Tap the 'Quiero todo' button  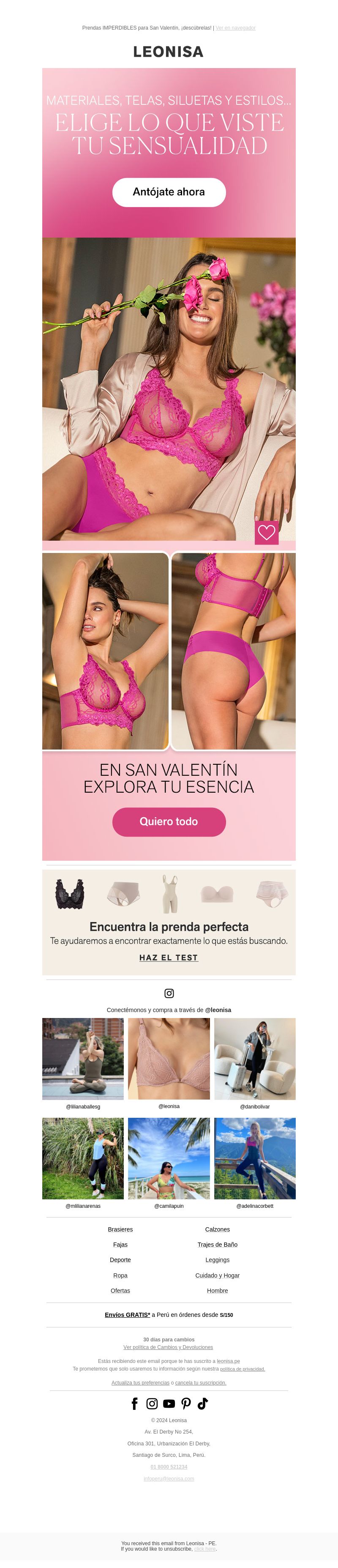(169, 821)
